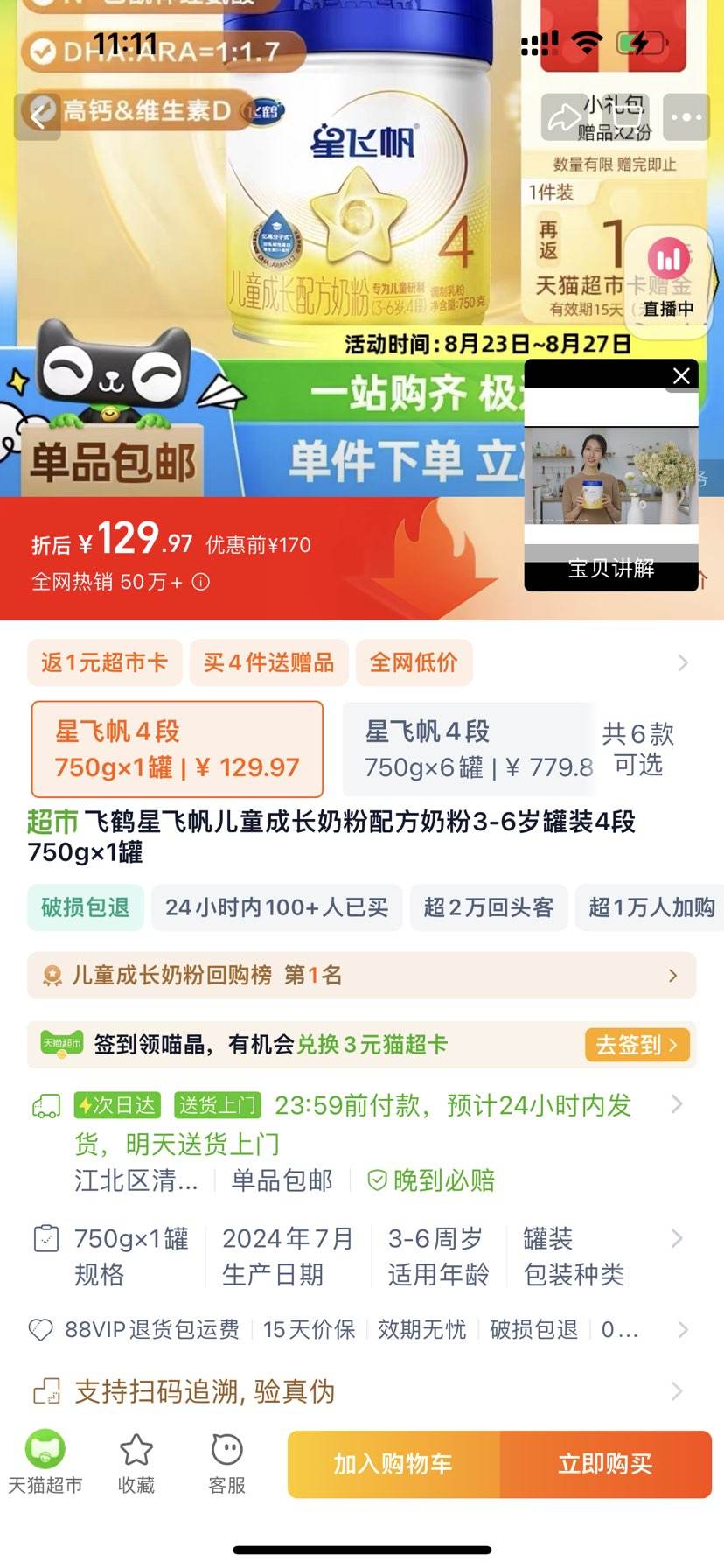Select the 750g×1罐 ¥129.97 option
The width and height of the screenshot is (724, 1568).
[x=178, y=749]
